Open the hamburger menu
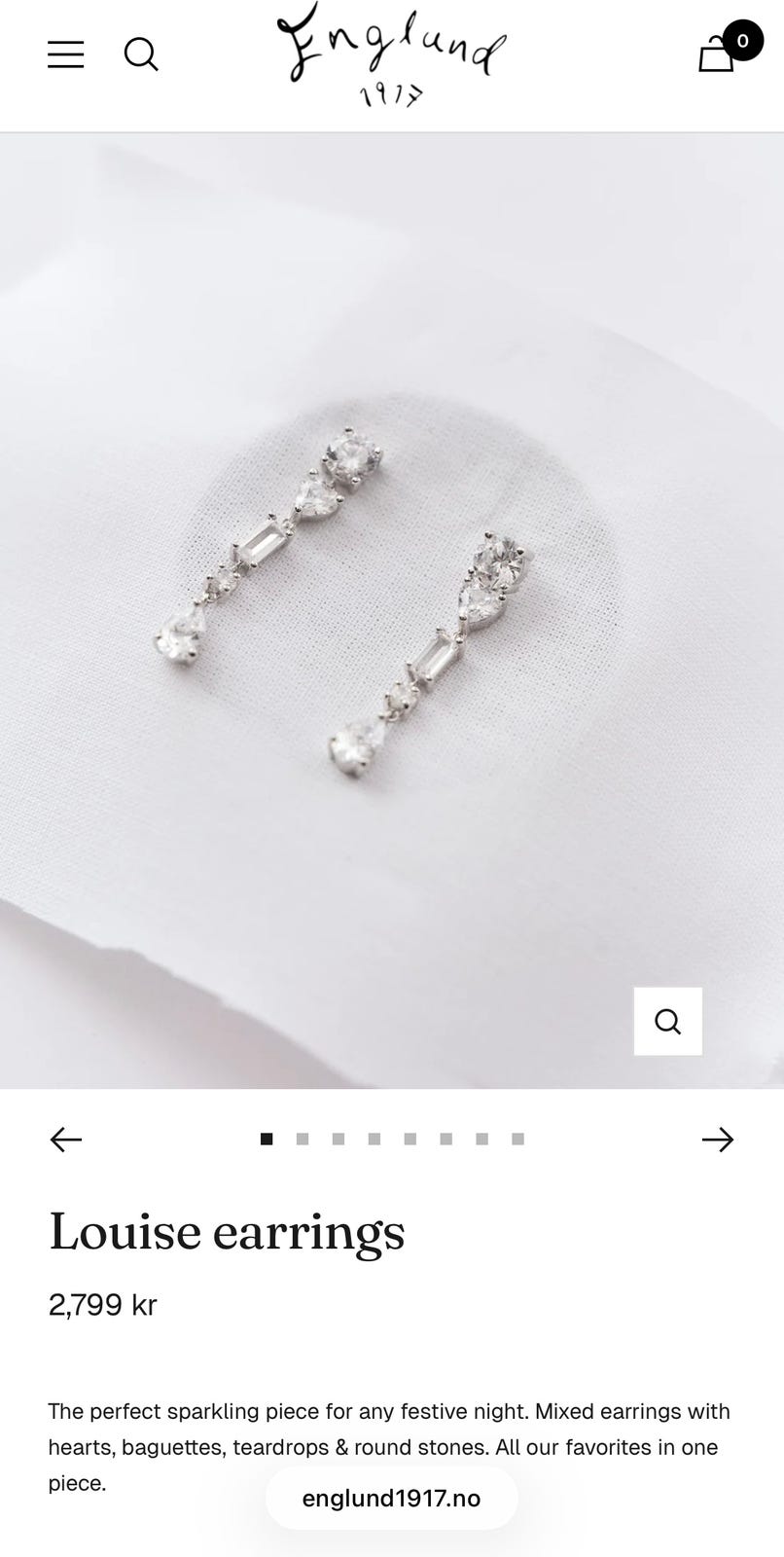 click(x=66, y=54)
